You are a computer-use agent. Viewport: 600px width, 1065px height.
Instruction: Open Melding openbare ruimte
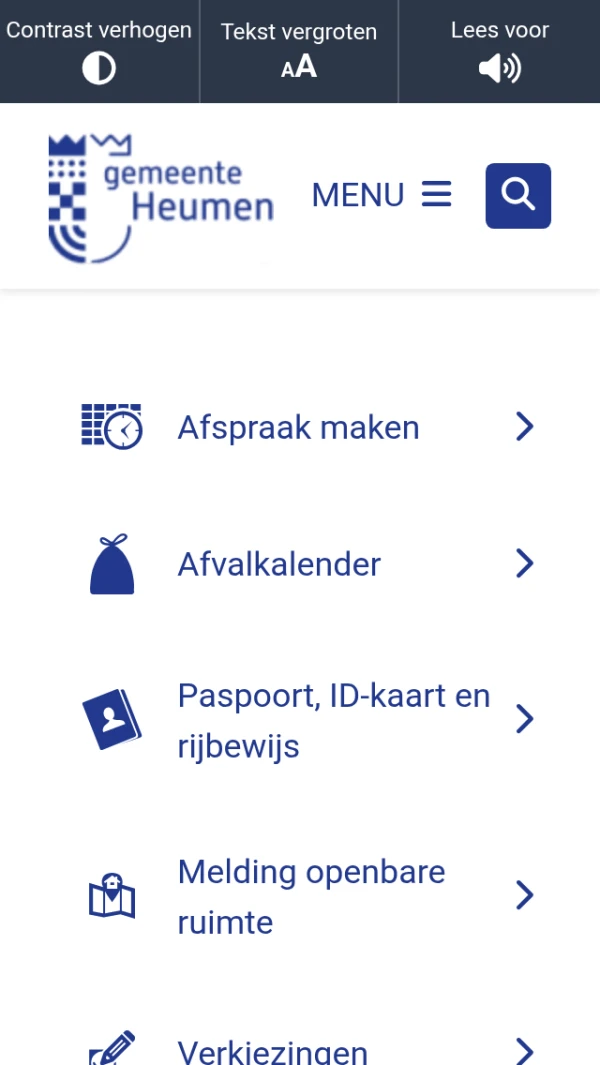(x=311, y=896)
